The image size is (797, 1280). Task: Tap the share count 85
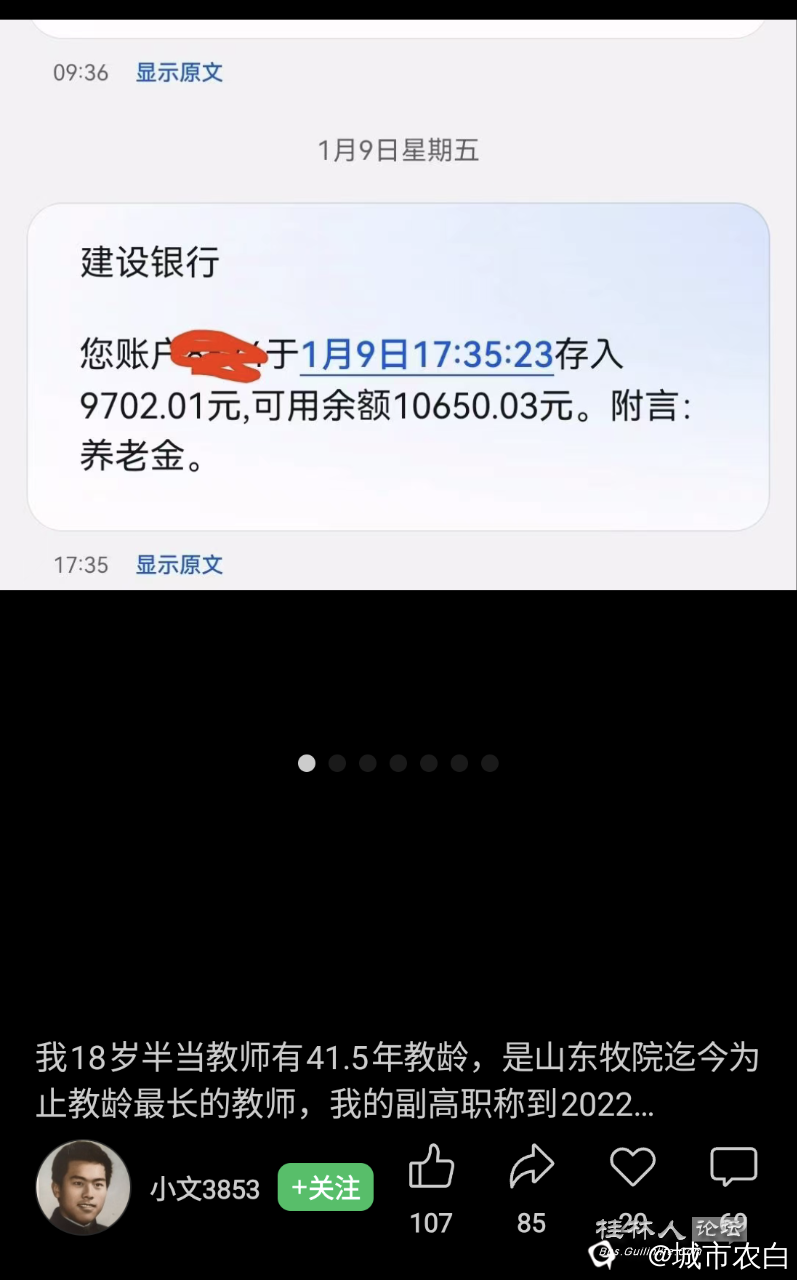click(x=531, y=1222)
